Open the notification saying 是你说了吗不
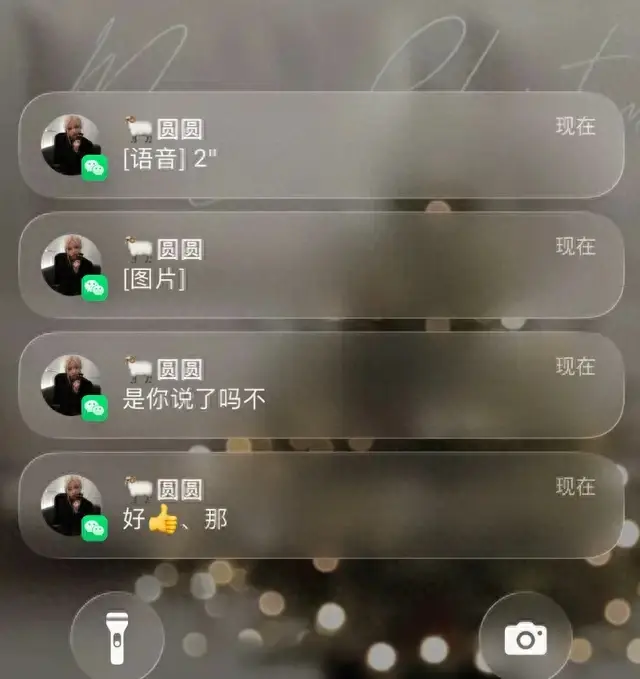The image size is (640, 679). point(320,385)
